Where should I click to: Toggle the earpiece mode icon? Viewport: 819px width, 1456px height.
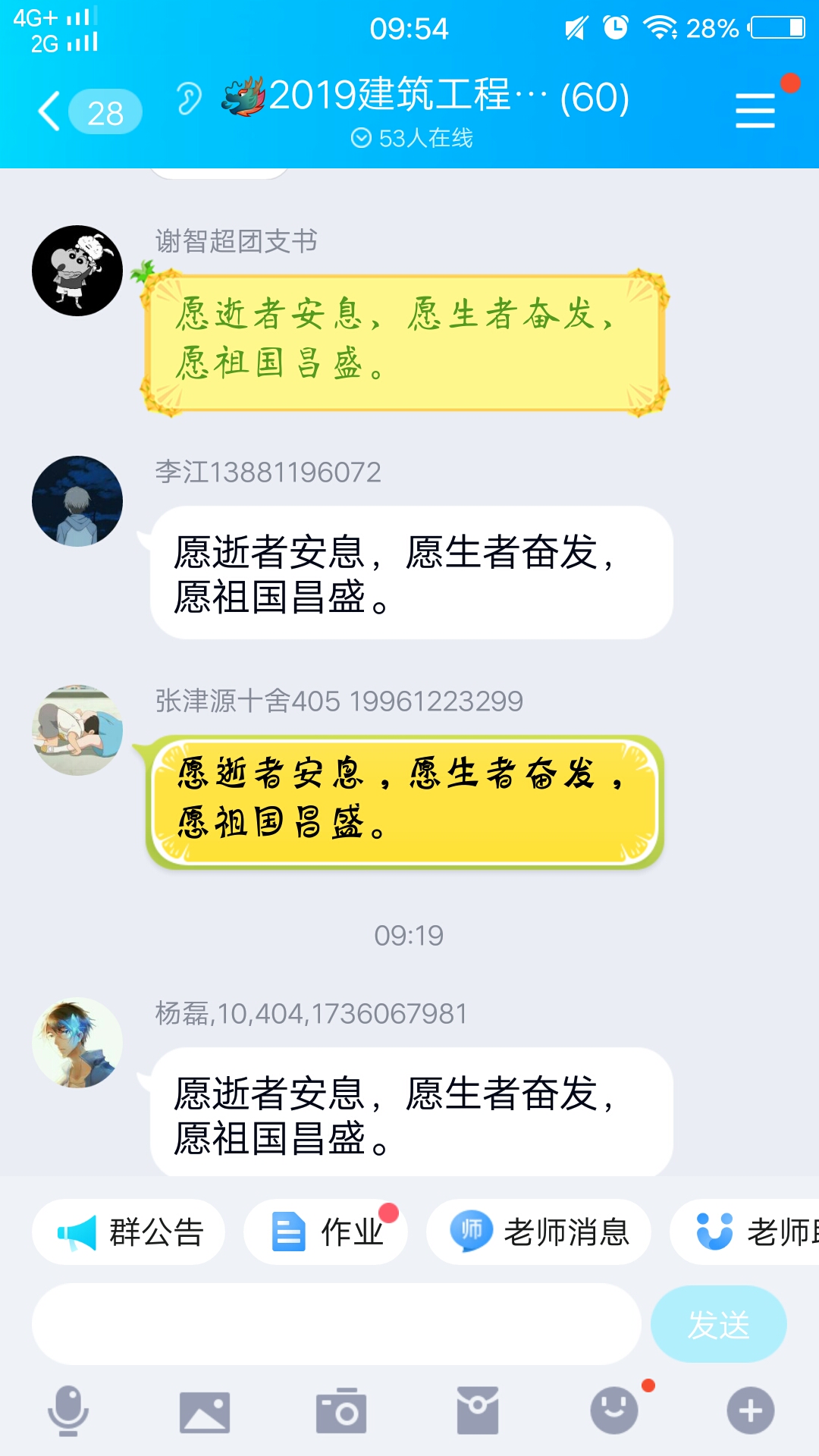(188, 99)
